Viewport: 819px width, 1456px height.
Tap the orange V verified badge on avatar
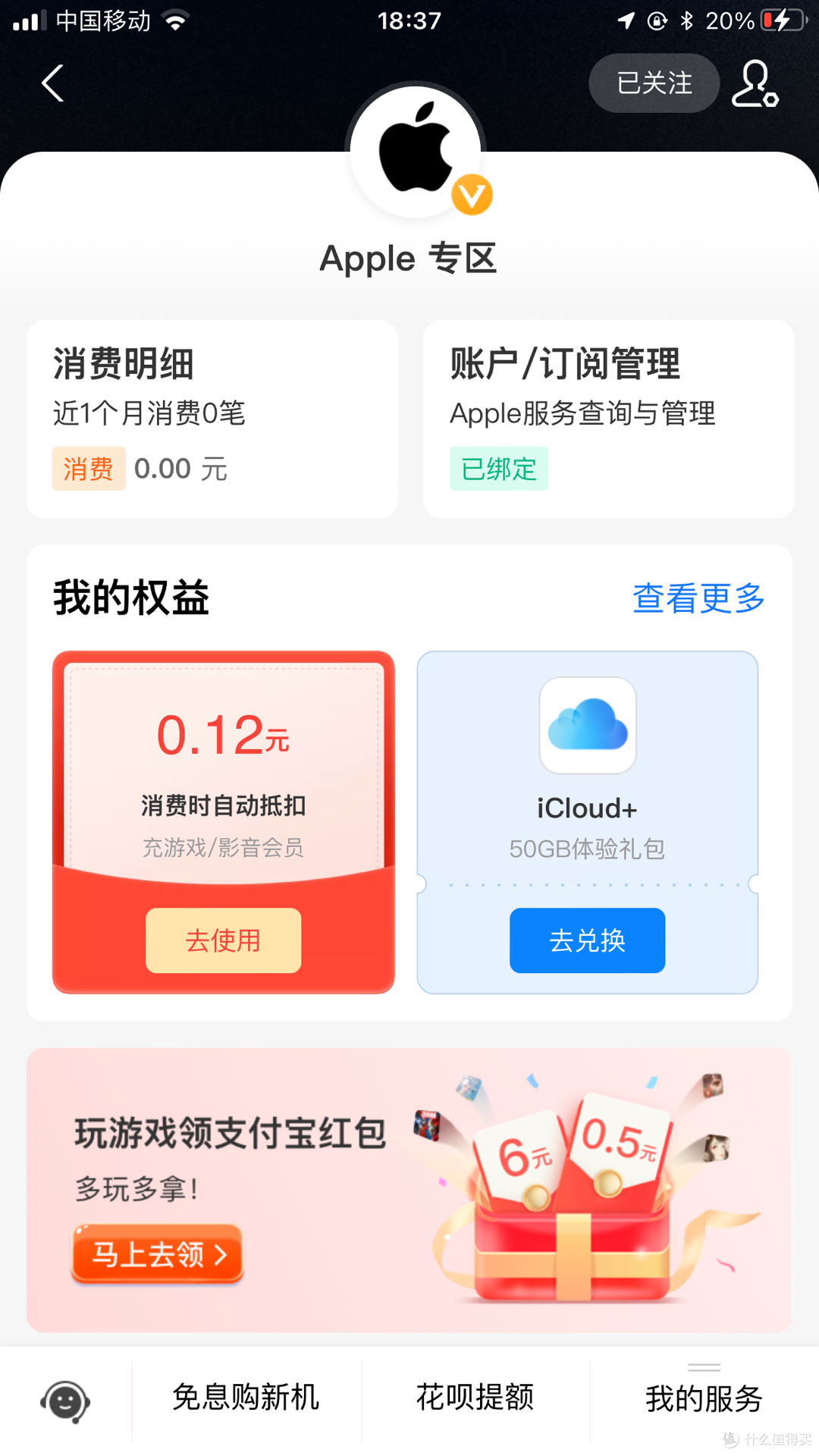472,194
